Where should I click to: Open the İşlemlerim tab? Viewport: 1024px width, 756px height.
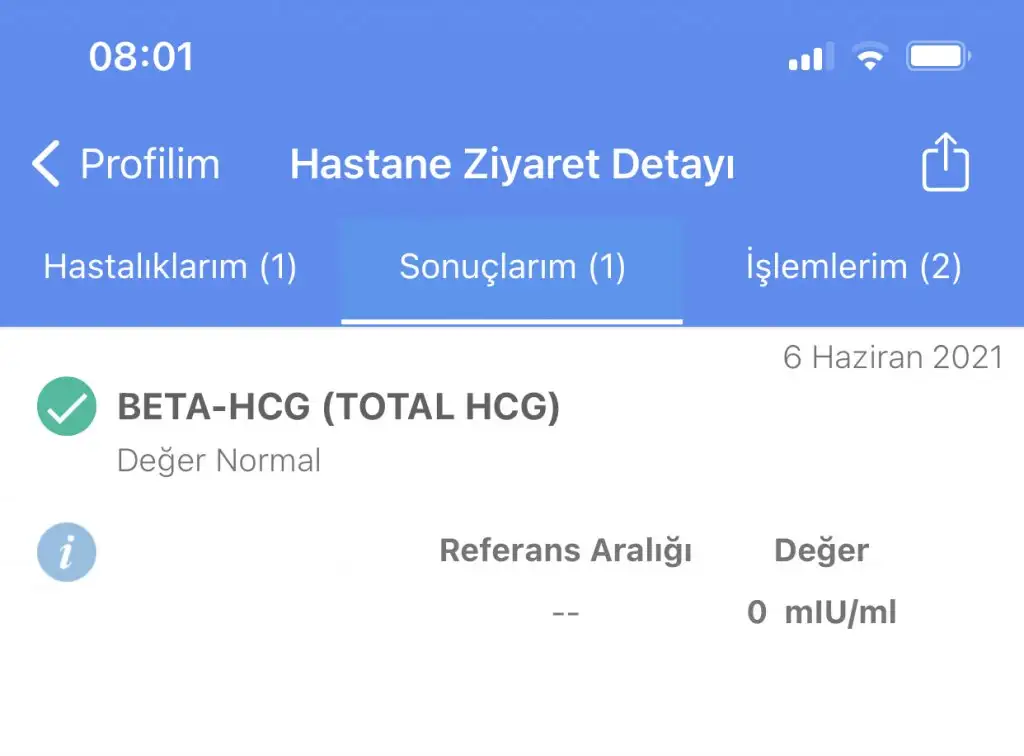point(853,267)
